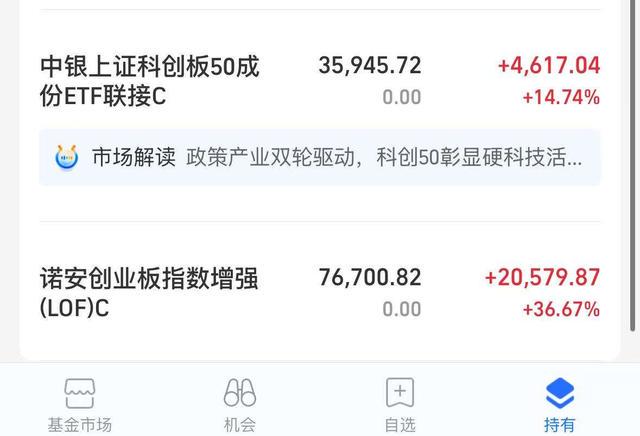Screen dimensions: 640x436
Task: Select the 持有 tab
Action: point(560,404)
